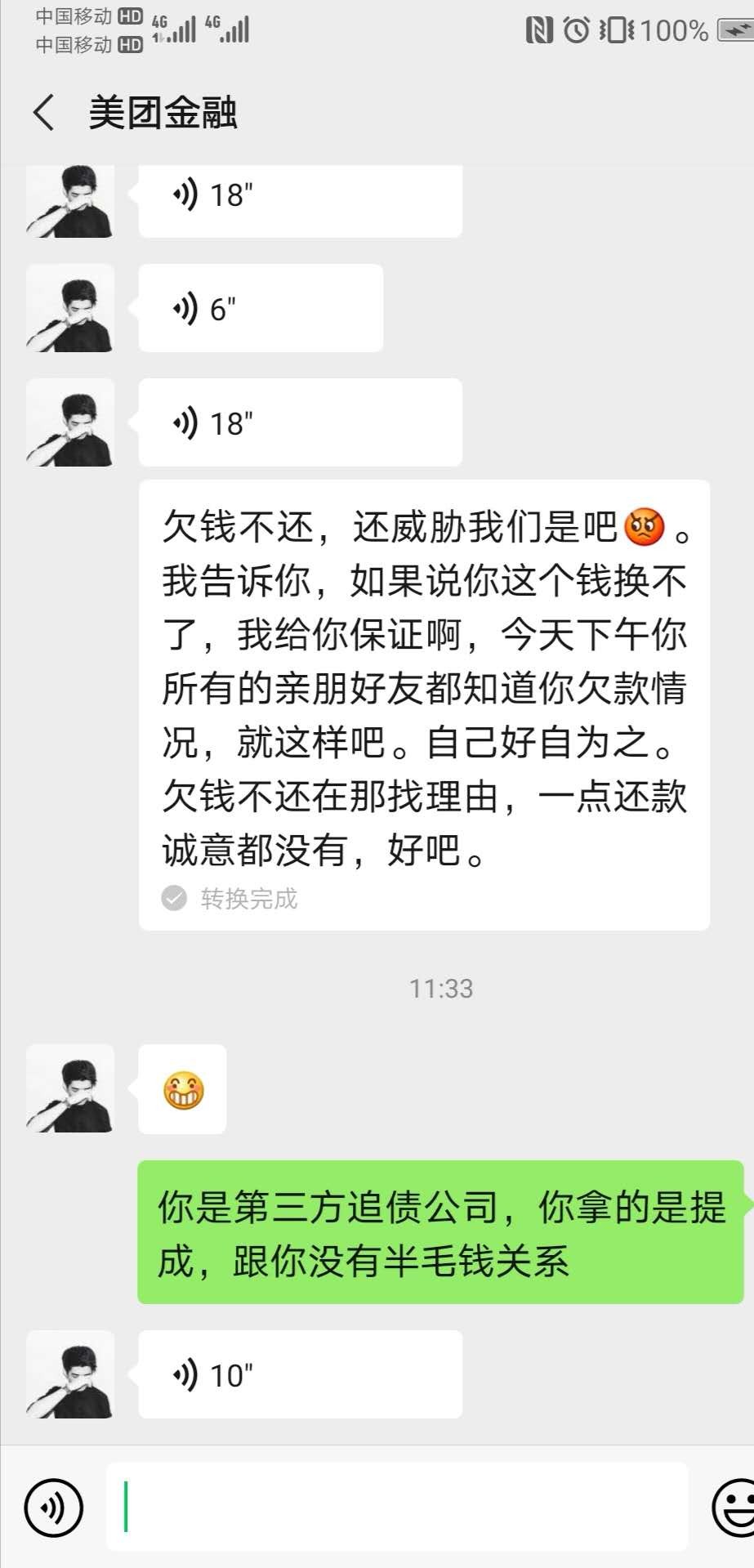754x1568 pixels.
Task: Tap the avatar next to the grinning emoji message
Action: pos(70,1089)
